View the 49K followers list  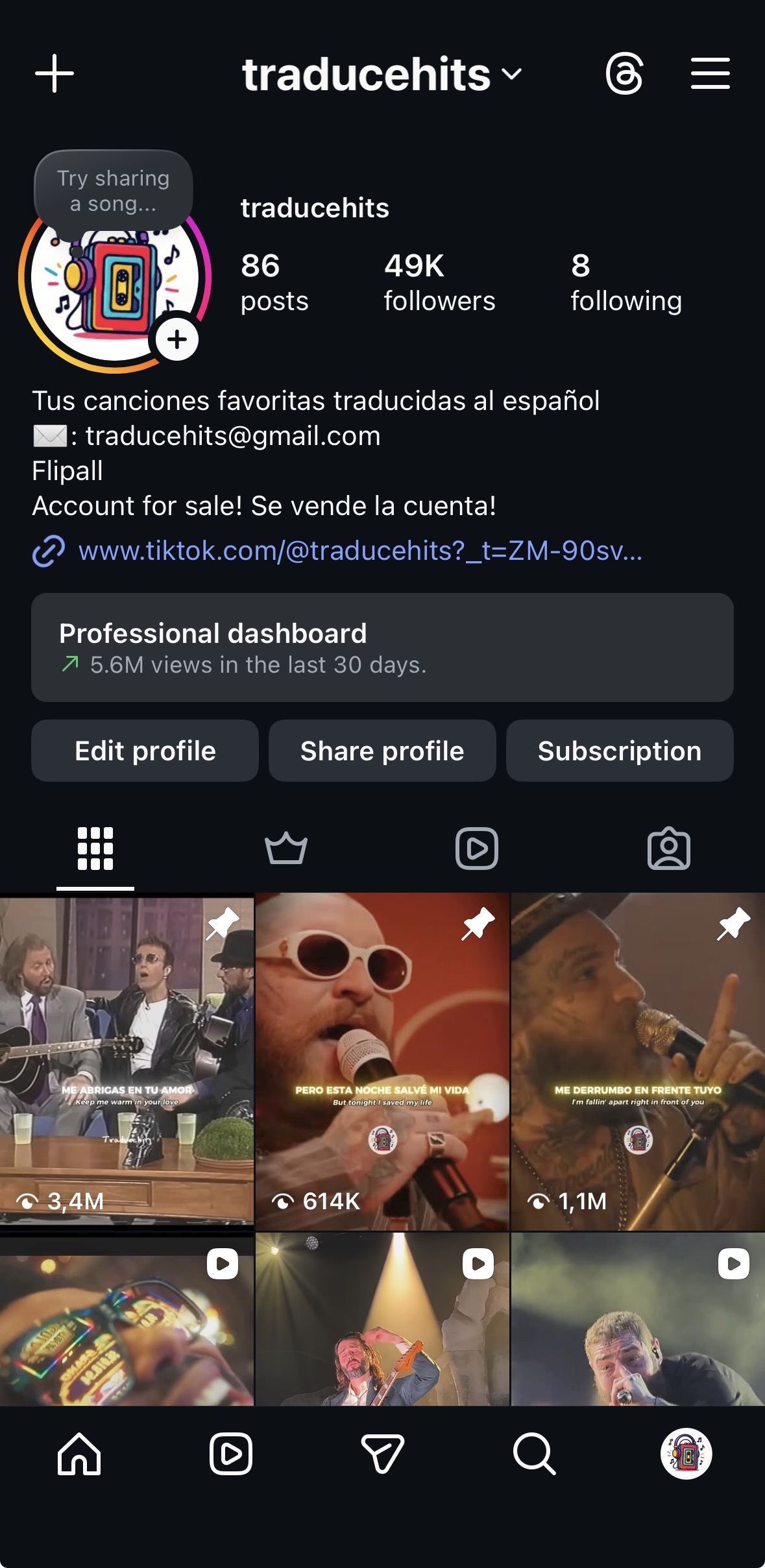pos(439,283)
